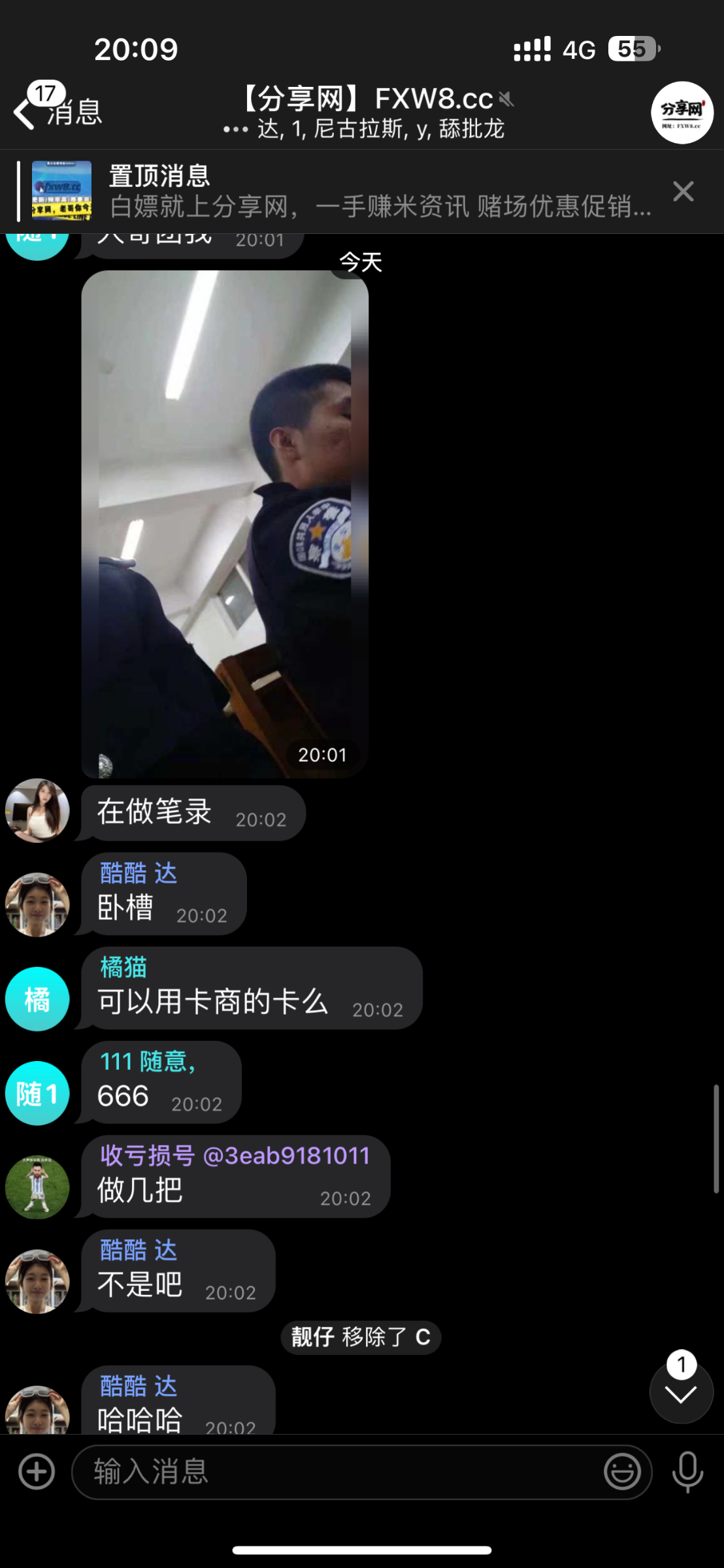Dismiss the pinned message banner
724x1568 pixels.
683,191
